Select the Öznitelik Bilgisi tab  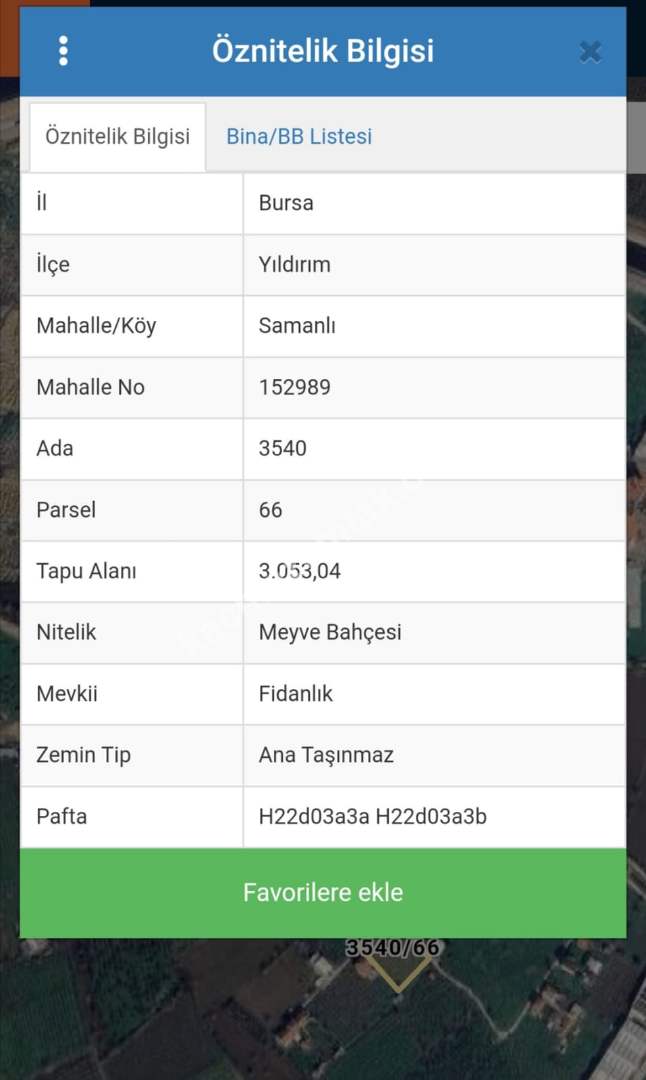coord(117,137)
